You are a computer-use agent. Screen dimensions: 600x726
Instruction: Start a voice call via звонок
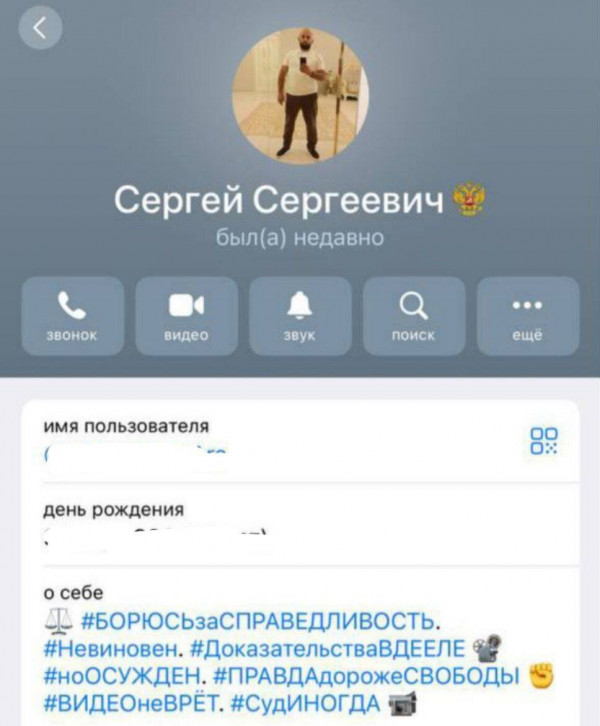72,315
